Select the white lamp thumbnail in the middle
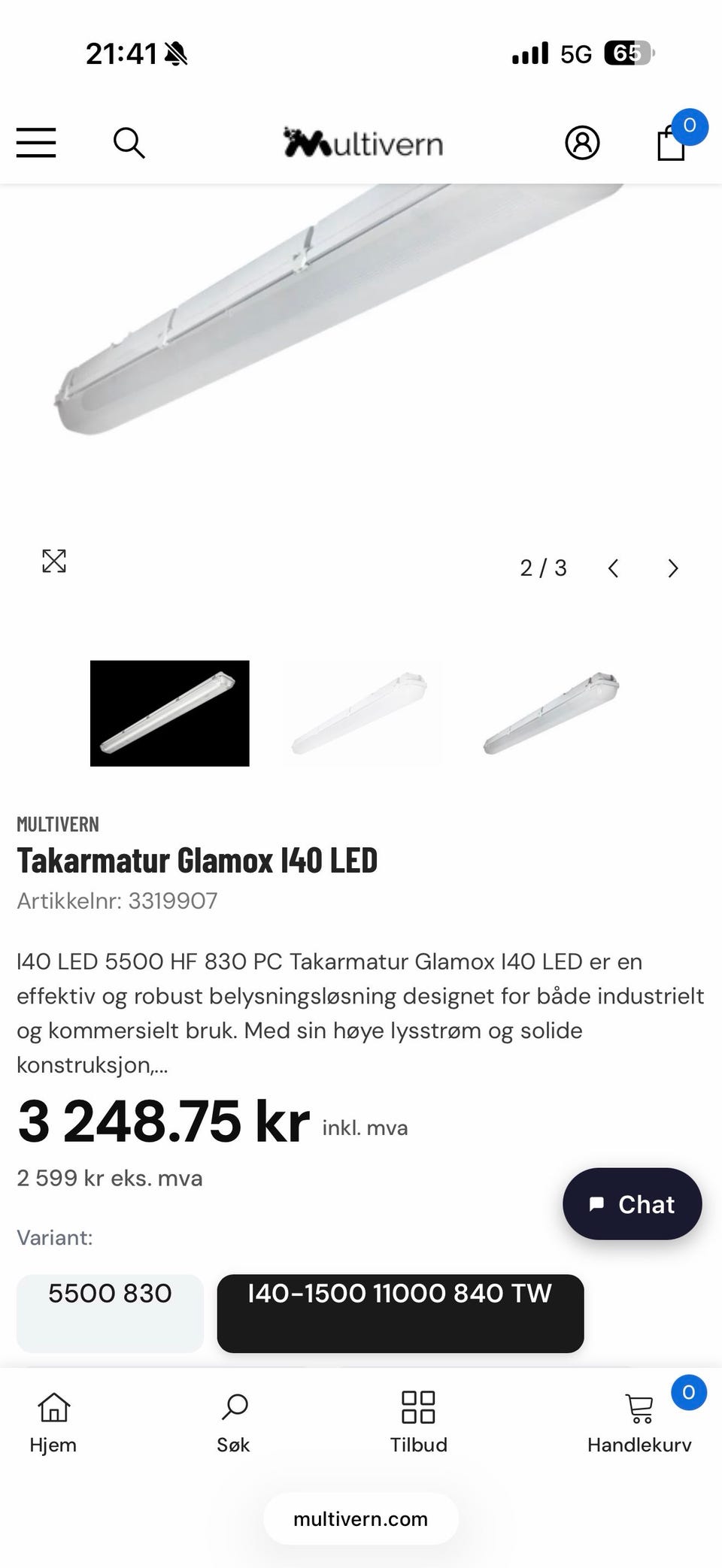This screenshot has height=1568, width=722. [362, 713]
